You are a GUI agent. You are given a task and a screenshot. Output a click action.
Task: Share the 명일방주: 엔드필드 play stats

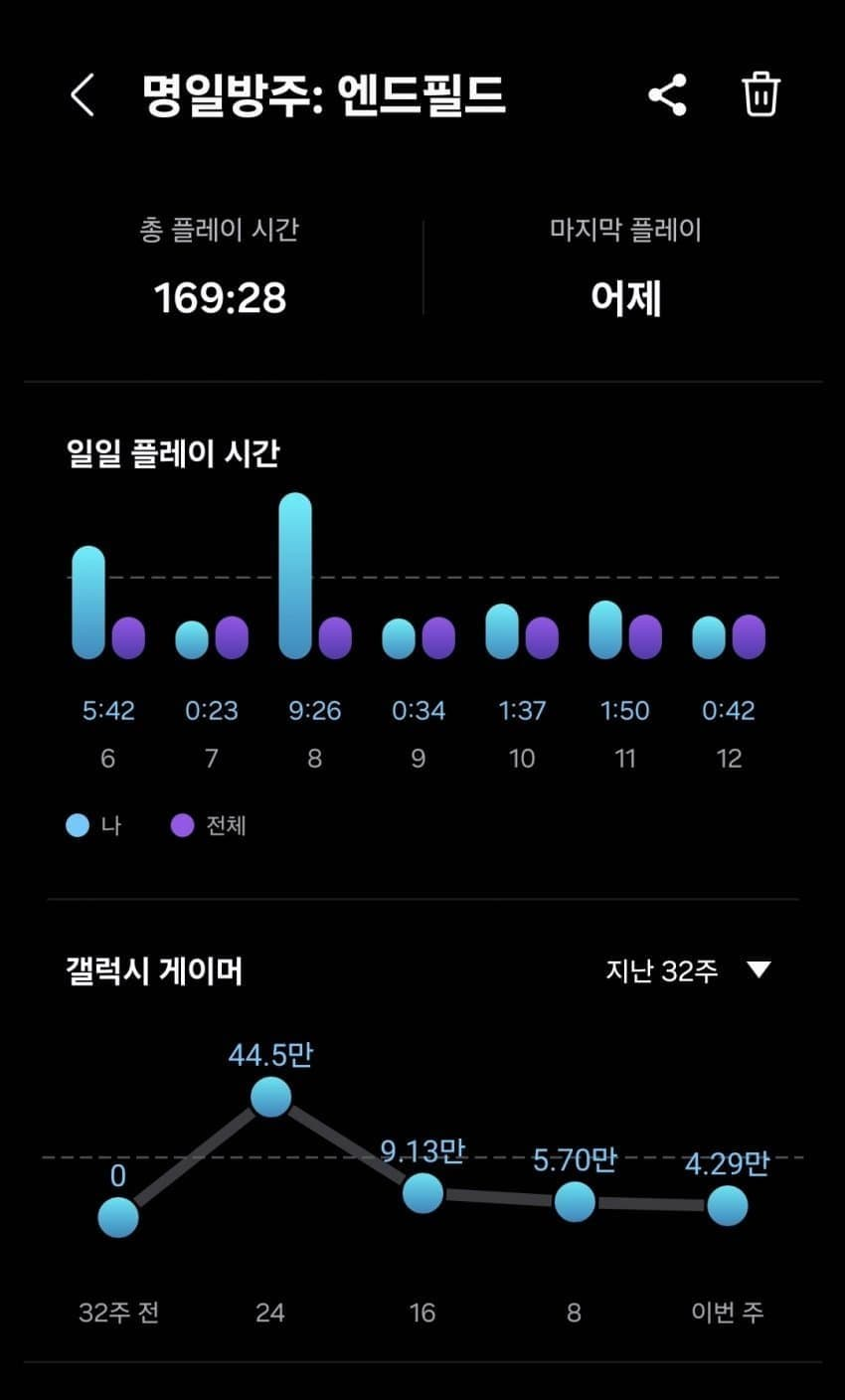(667, 95)
